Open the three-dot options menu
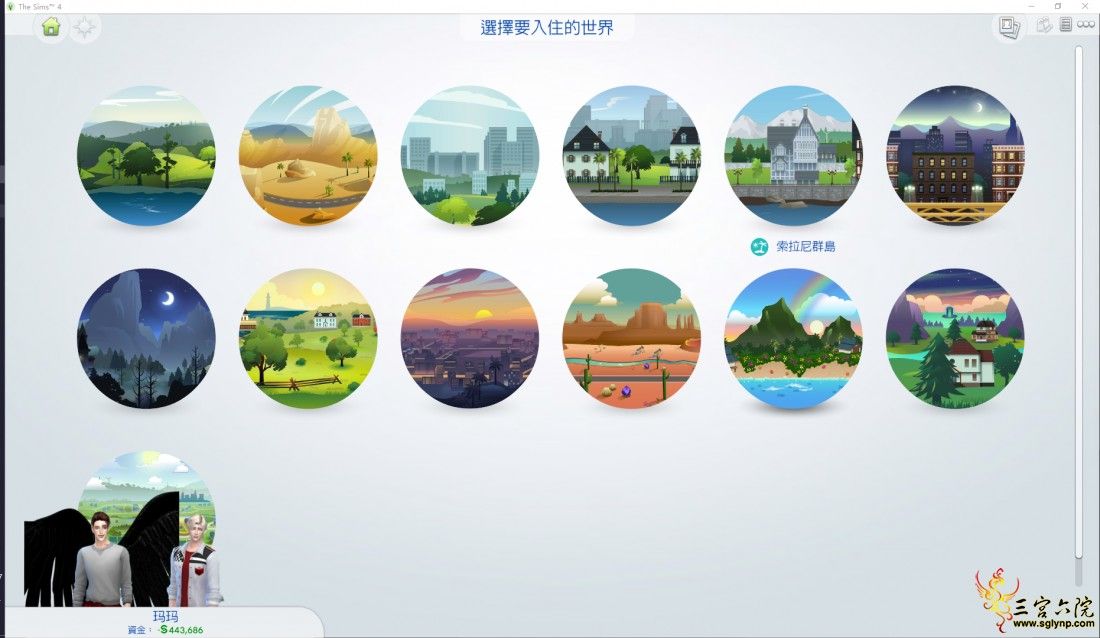The image size is (1100, 638). click(x=1086, y=24)
